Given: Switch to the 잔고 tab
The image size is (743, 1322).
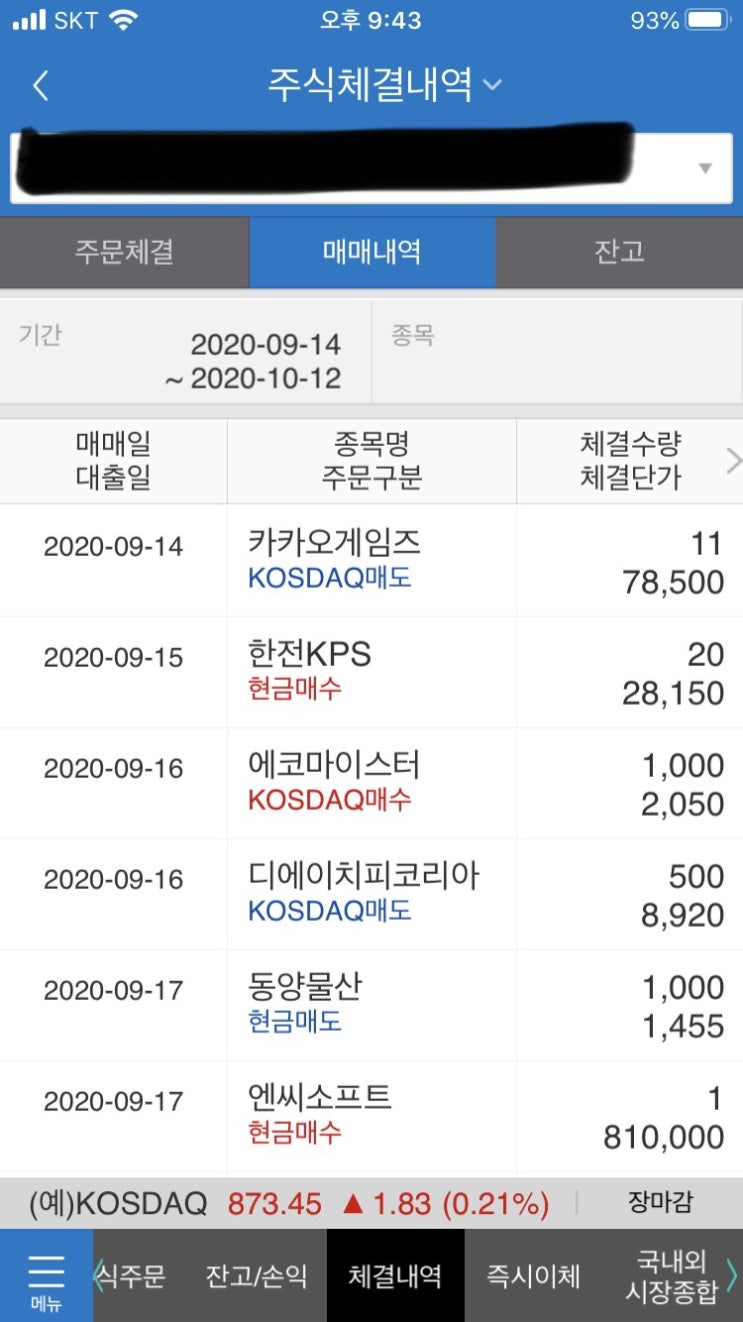Looking at the screenshot, I should (619, 252).
